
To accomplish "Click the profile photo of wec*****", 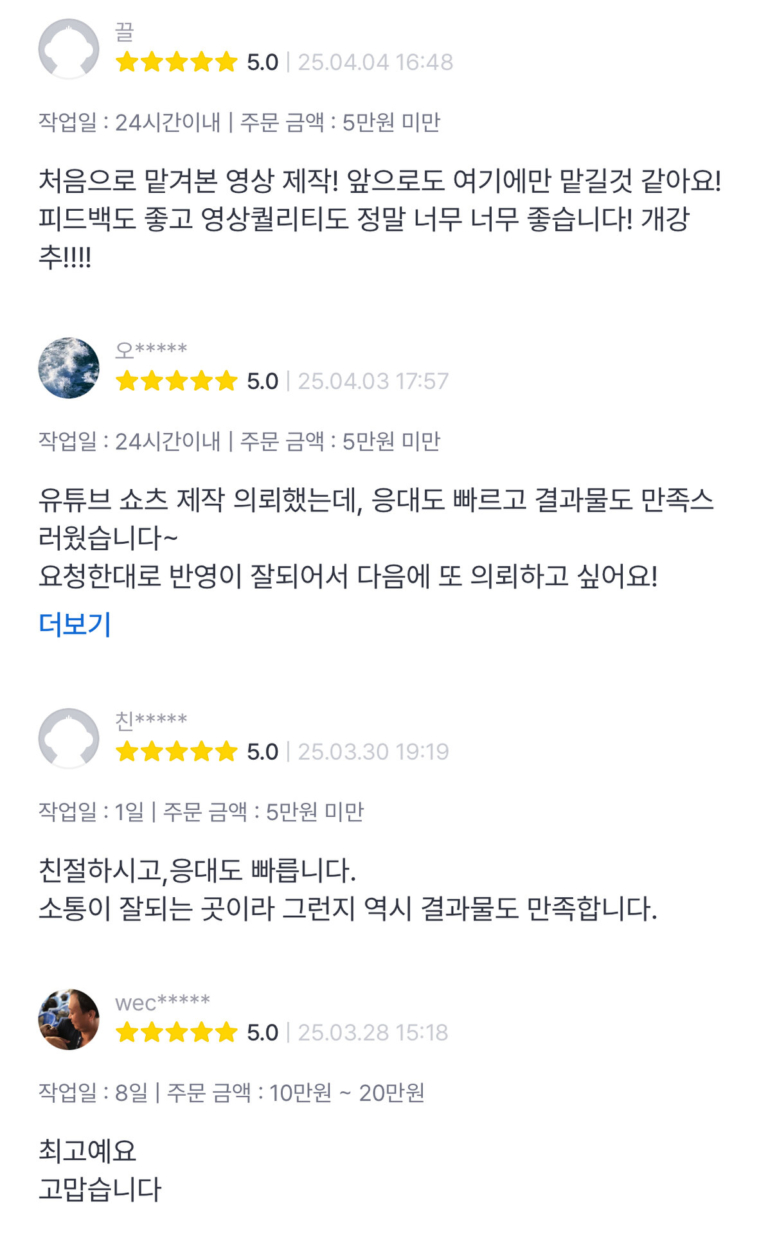I will tap(68, 1019).
